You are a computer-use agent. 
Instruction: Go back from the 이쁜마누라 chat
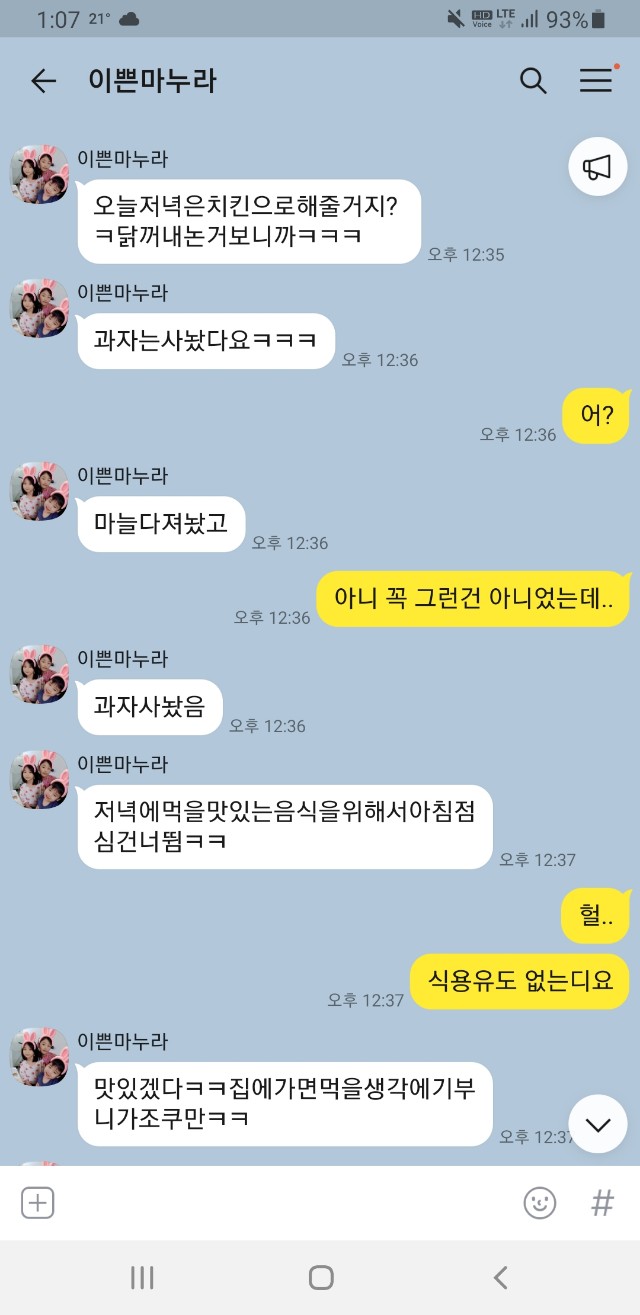(43, 81)
